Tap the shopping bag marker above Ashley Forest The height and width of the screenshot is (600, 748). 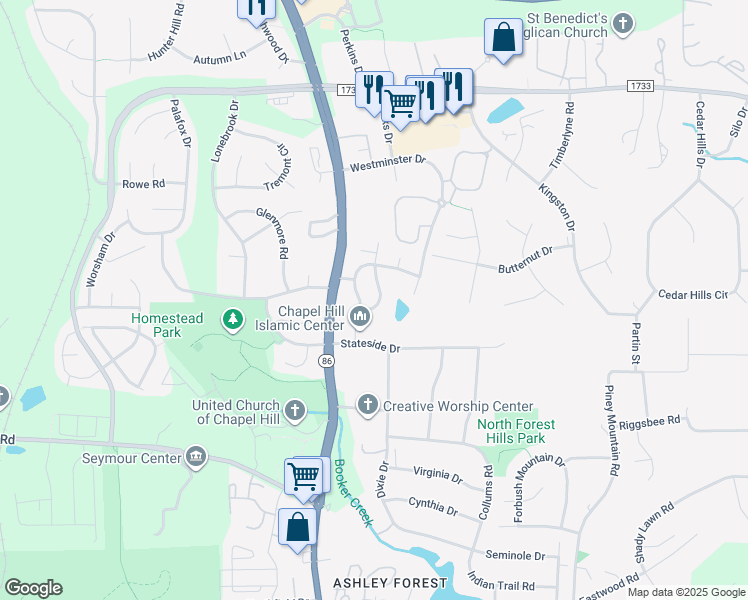[297, 528]
